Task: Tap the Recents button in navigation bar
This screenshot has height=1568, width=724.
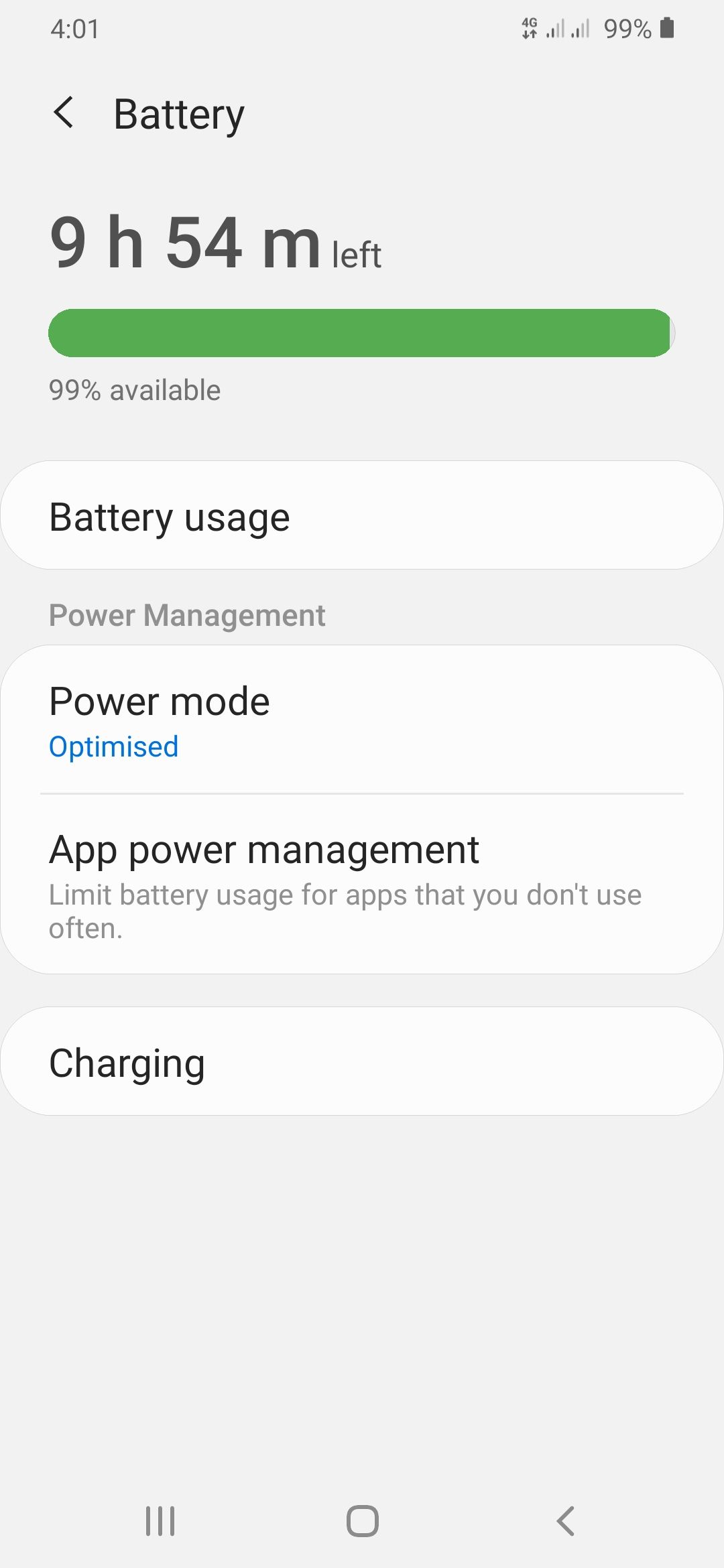Action: tap(160, 1521)
